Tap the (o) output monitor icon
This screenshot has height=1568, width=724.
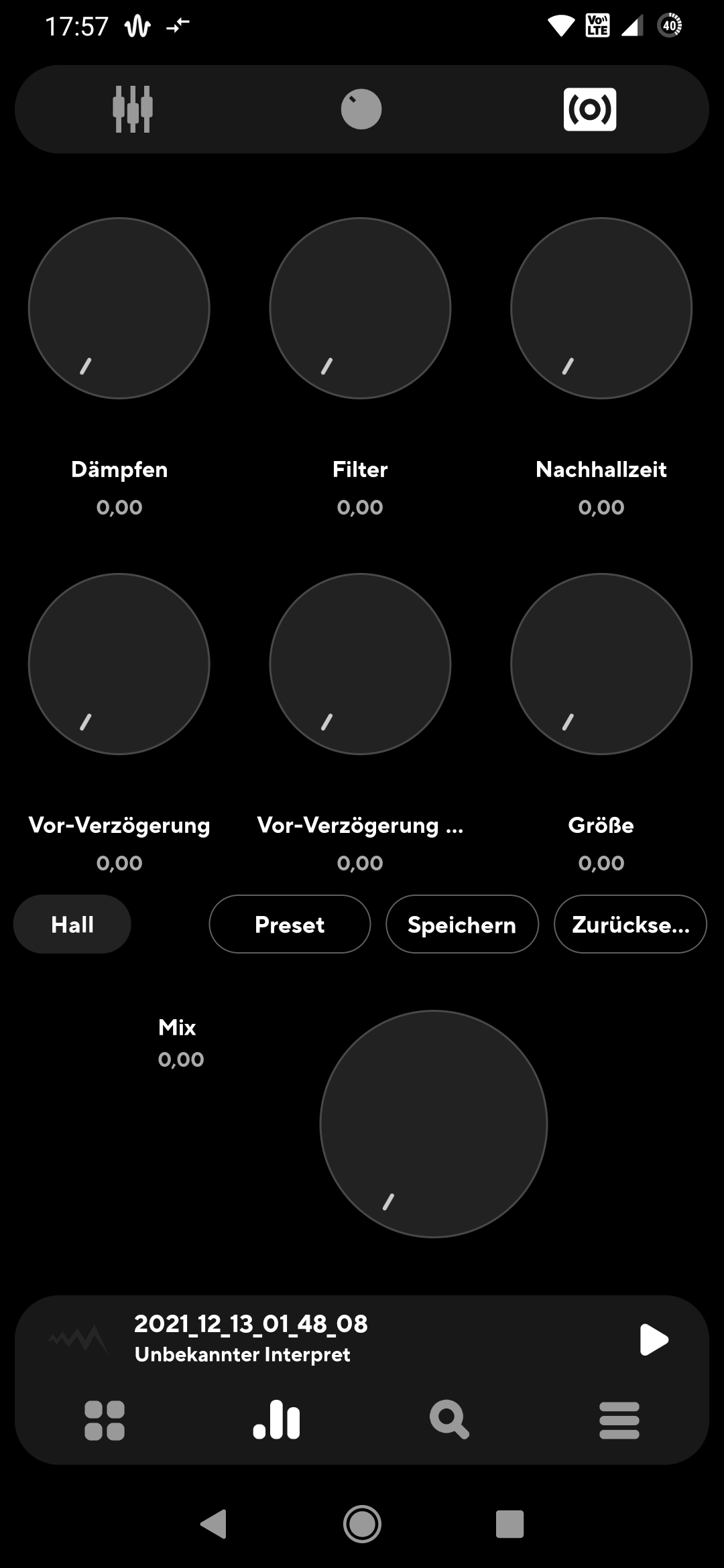coord(590,109)
